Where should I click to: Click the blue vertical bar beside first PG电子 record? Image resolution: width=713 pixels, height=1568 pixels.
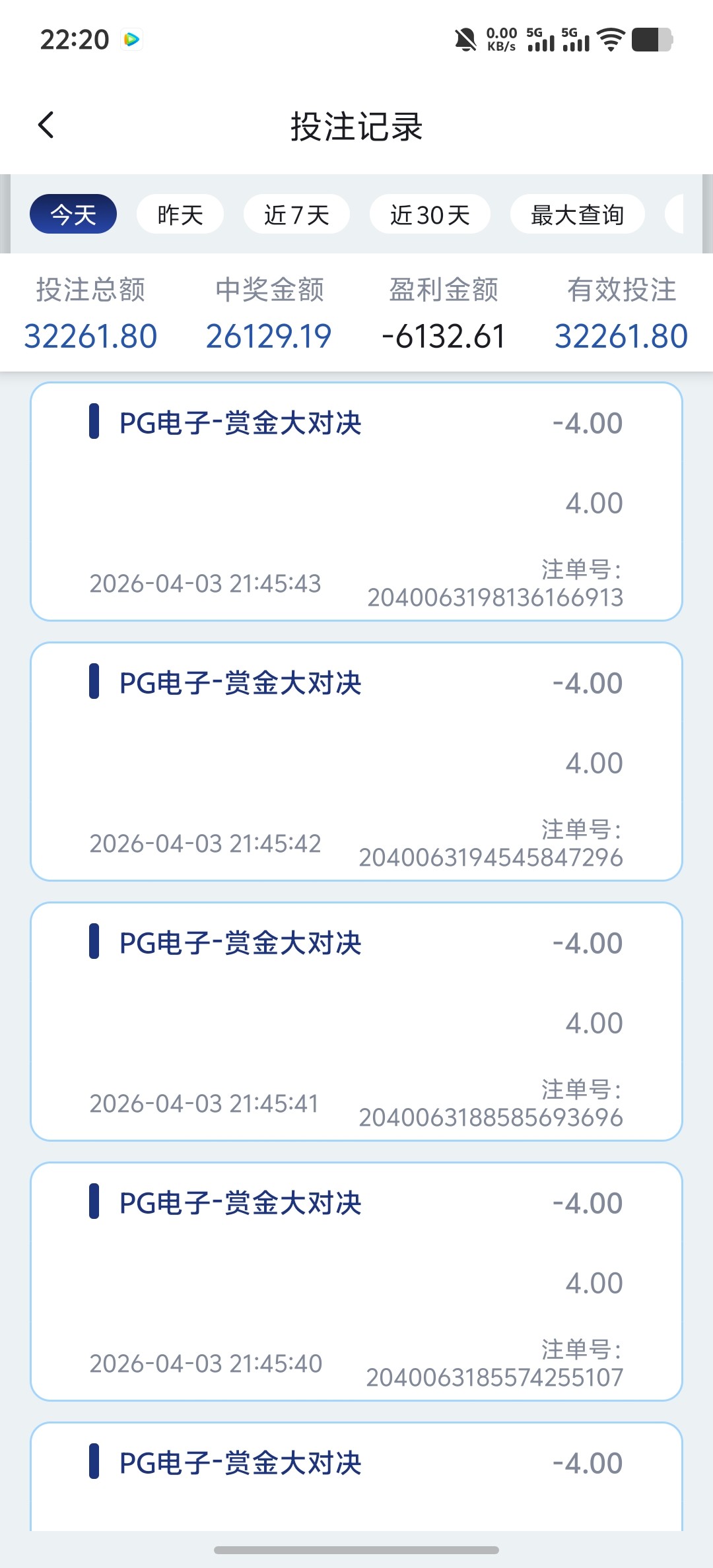point(96,424)
